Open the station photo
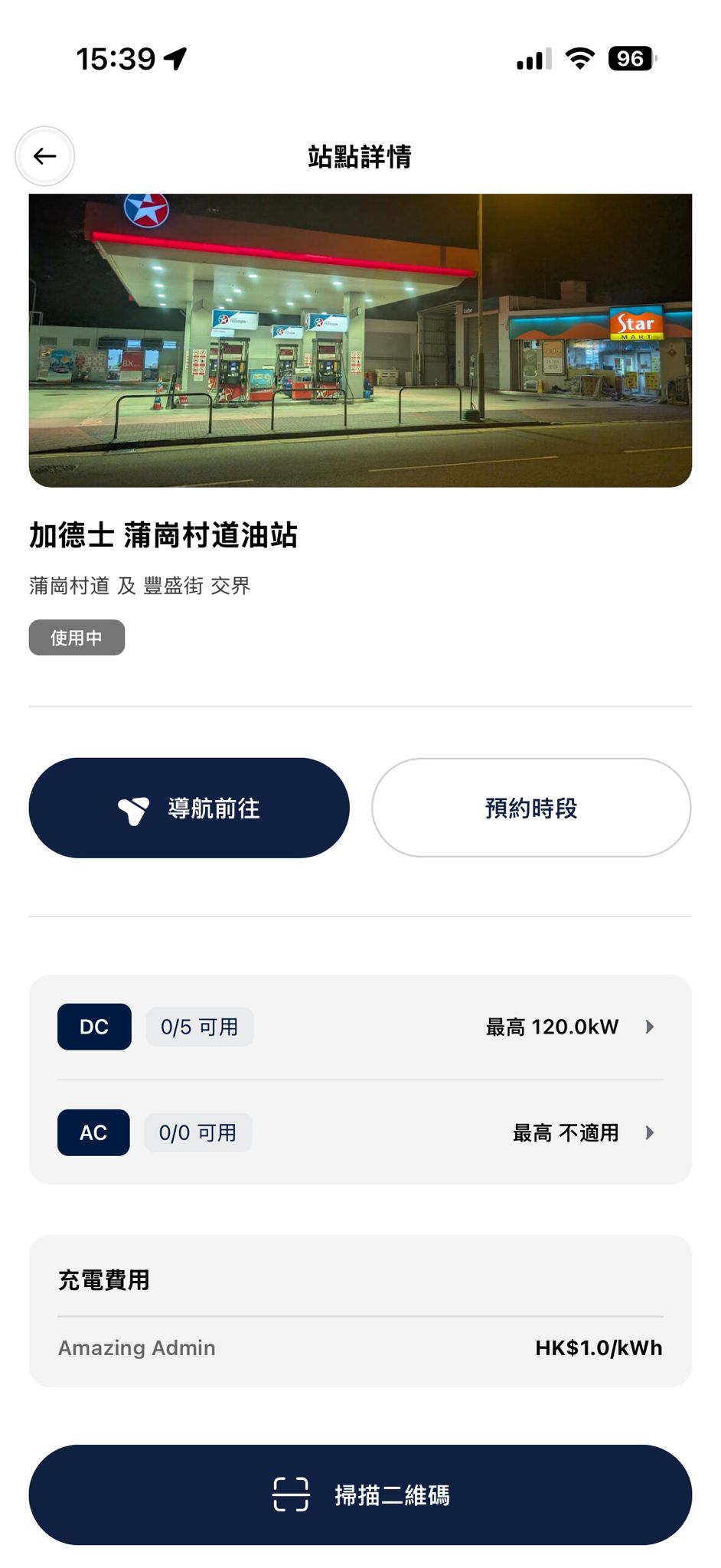The image size is (721, 1568). coord(360,340)
